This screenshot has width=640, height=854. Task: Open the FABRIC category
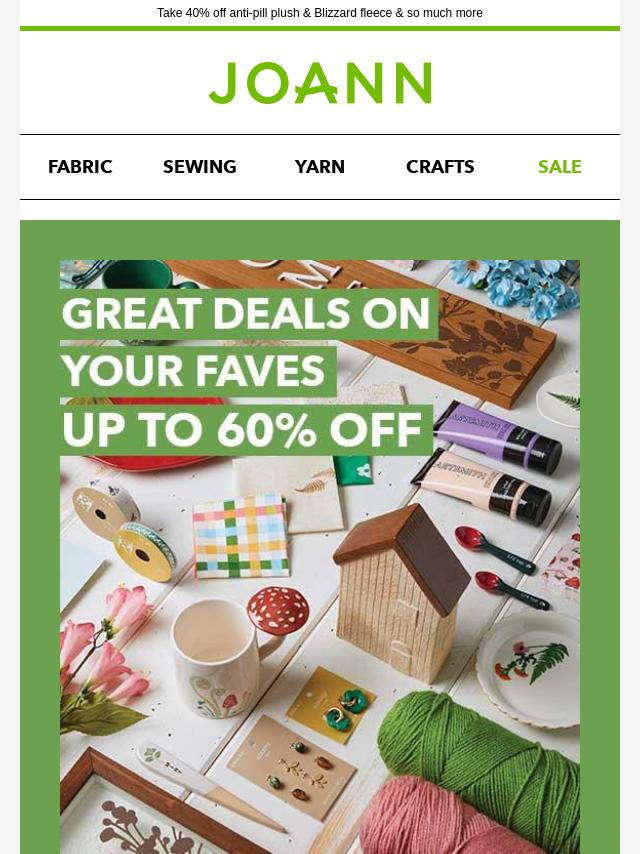pos(80,167)
